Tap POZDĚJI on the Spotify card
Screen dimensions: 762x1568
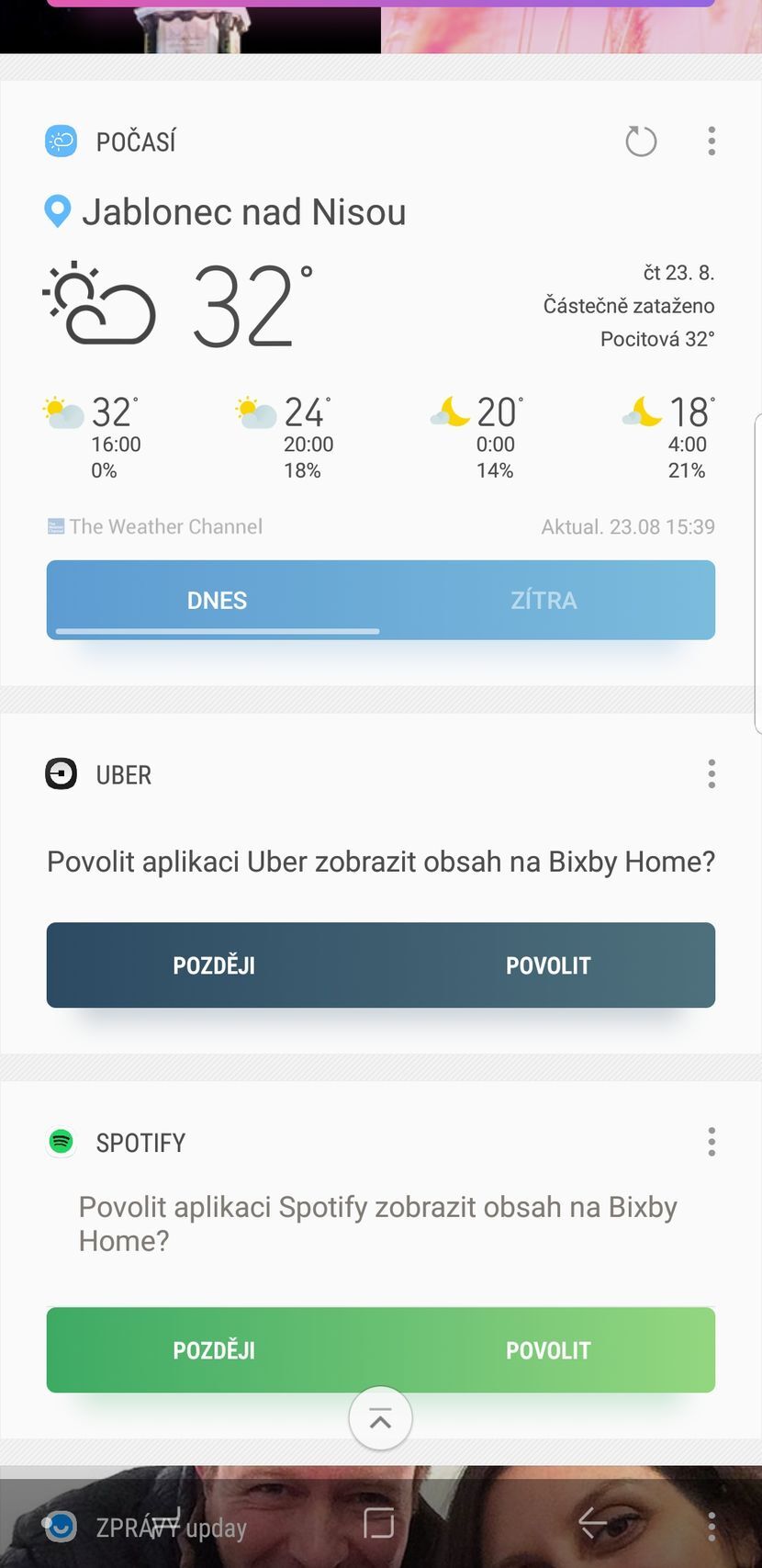pyautogui.click(x=214, y=1350)
